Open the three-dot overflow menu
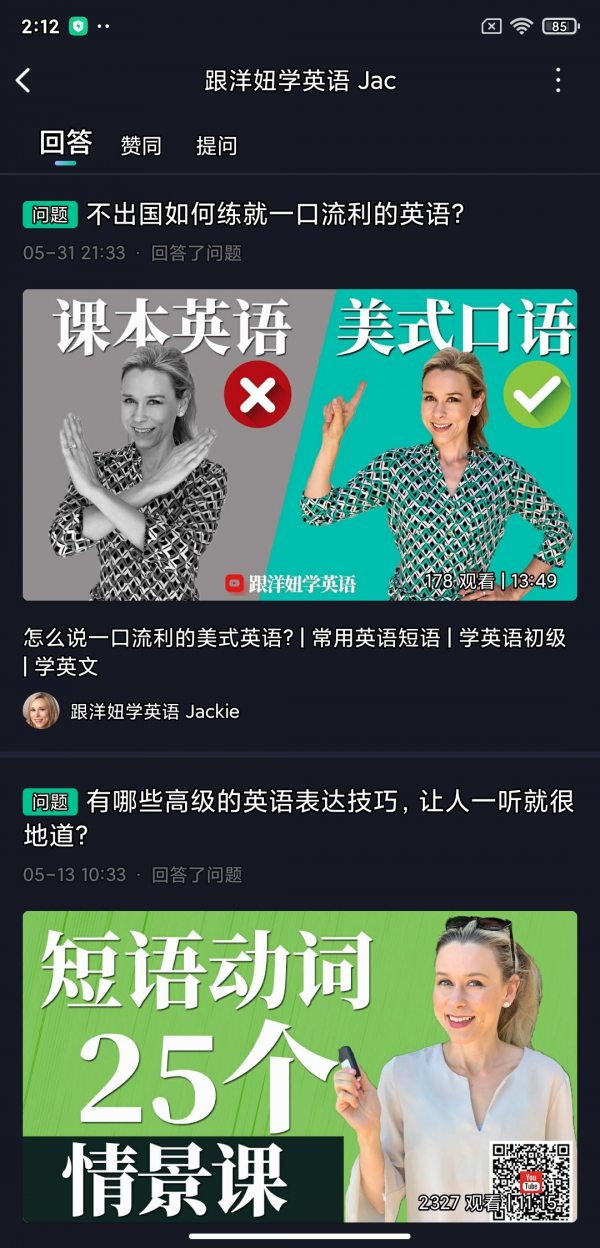Viewport: 600px width, 1248px height. tap(558, 81)
